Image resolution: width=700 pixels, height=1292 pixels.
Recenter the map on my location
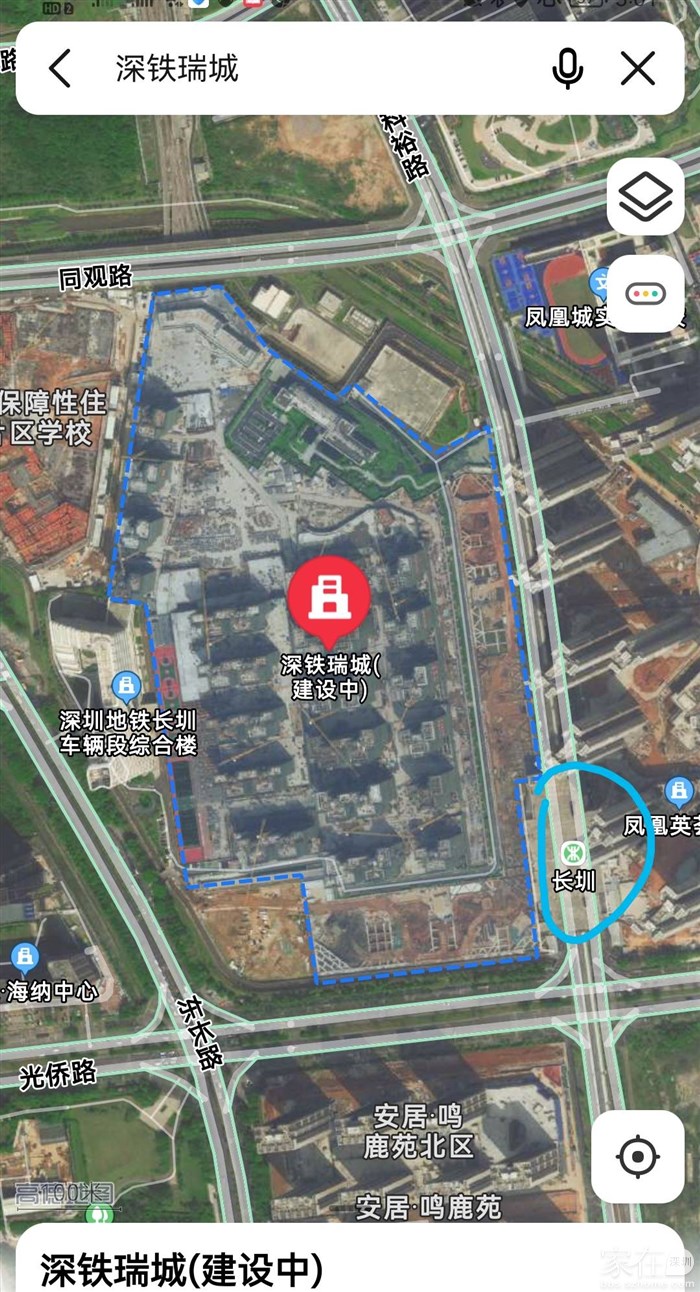point(637,1157)
